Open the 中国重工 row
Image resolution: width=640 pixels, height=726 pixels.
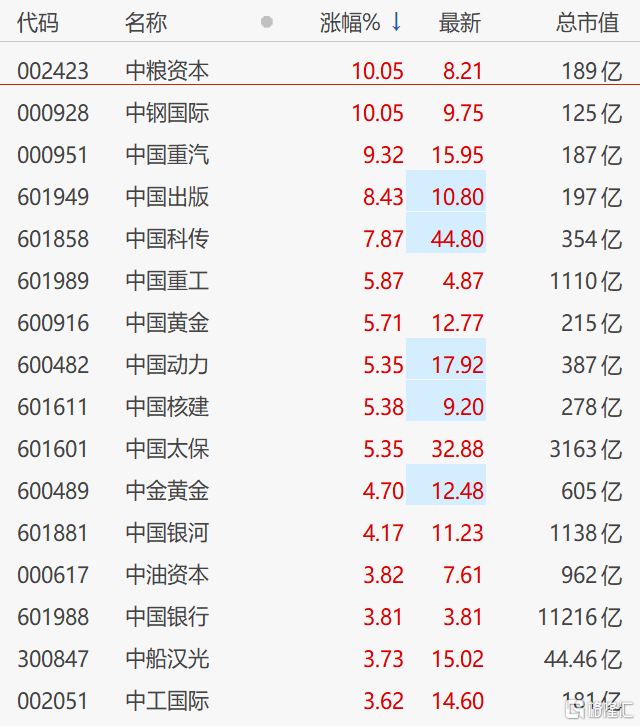click(320, 281)
